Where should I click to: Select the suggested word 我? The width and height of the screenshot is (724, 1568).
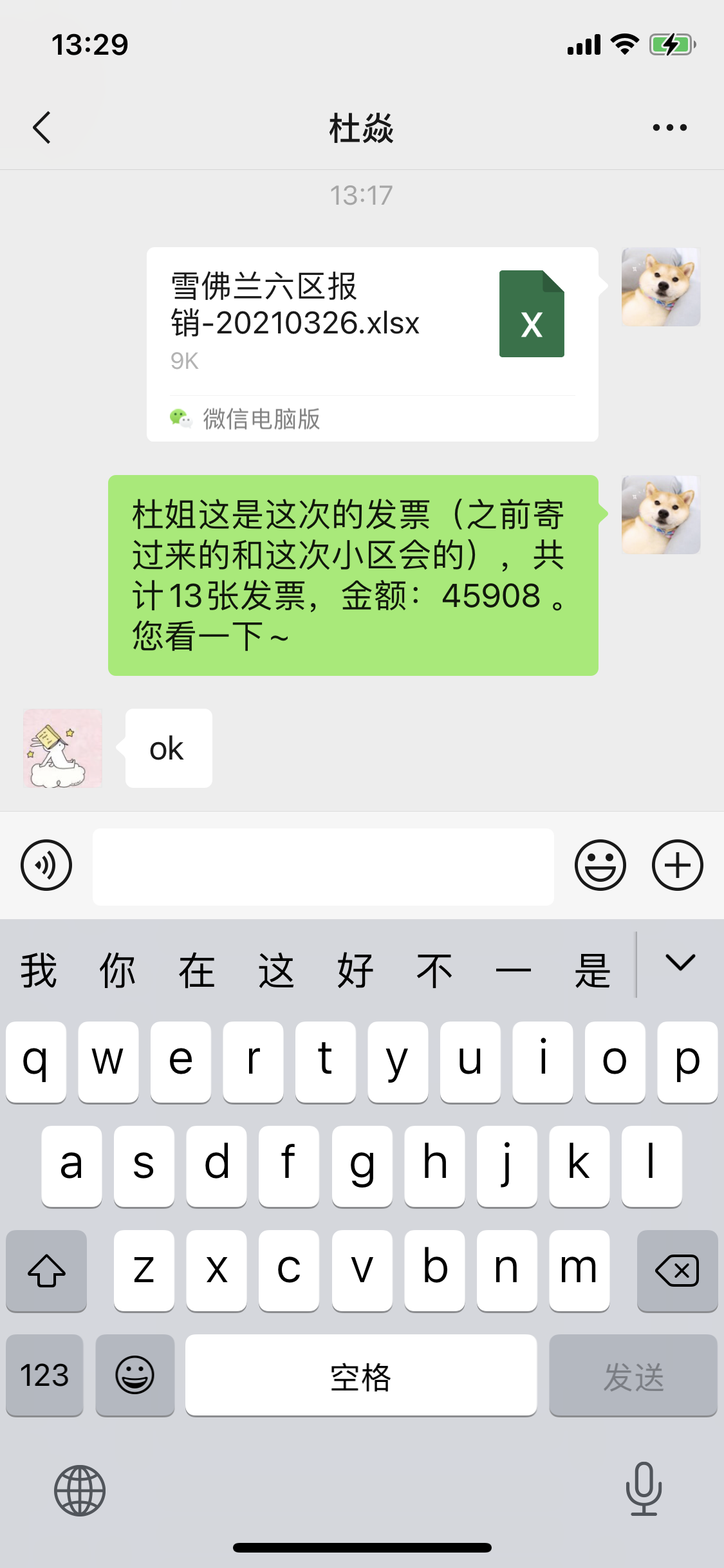click(x=39, y=971)
